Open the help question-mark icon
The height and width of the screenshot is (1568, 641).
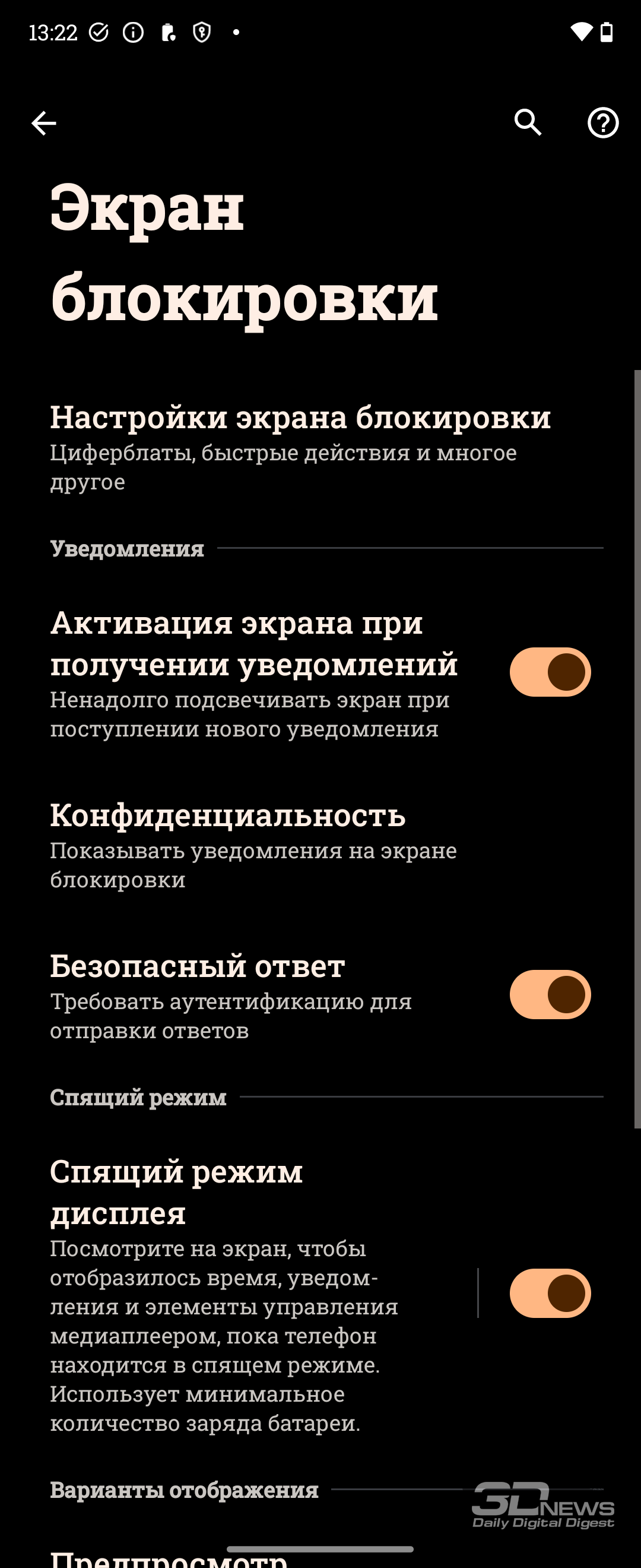[x=602, y=123]
